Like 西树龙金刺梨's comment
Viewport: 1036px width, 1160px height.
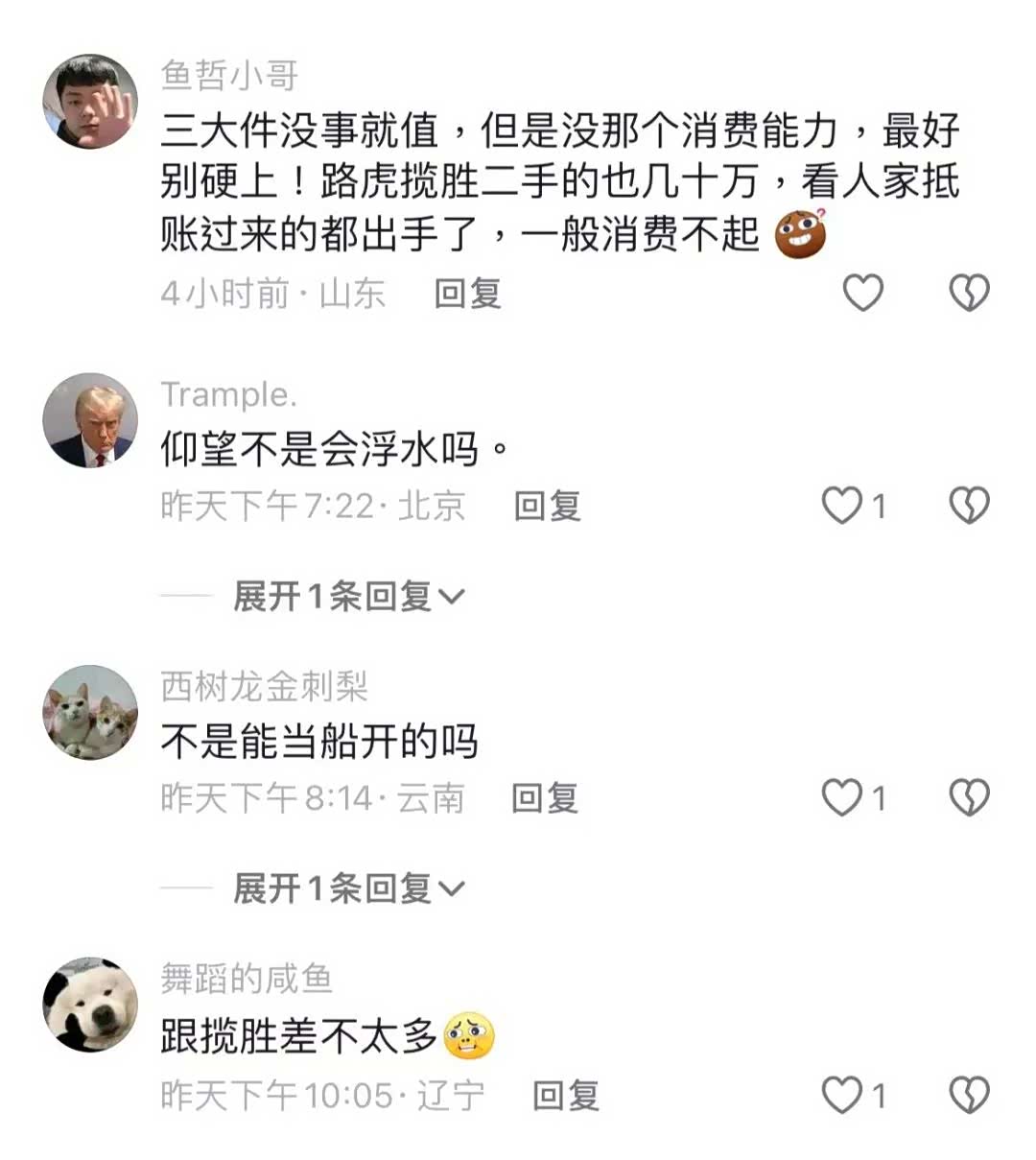[843, 798]
